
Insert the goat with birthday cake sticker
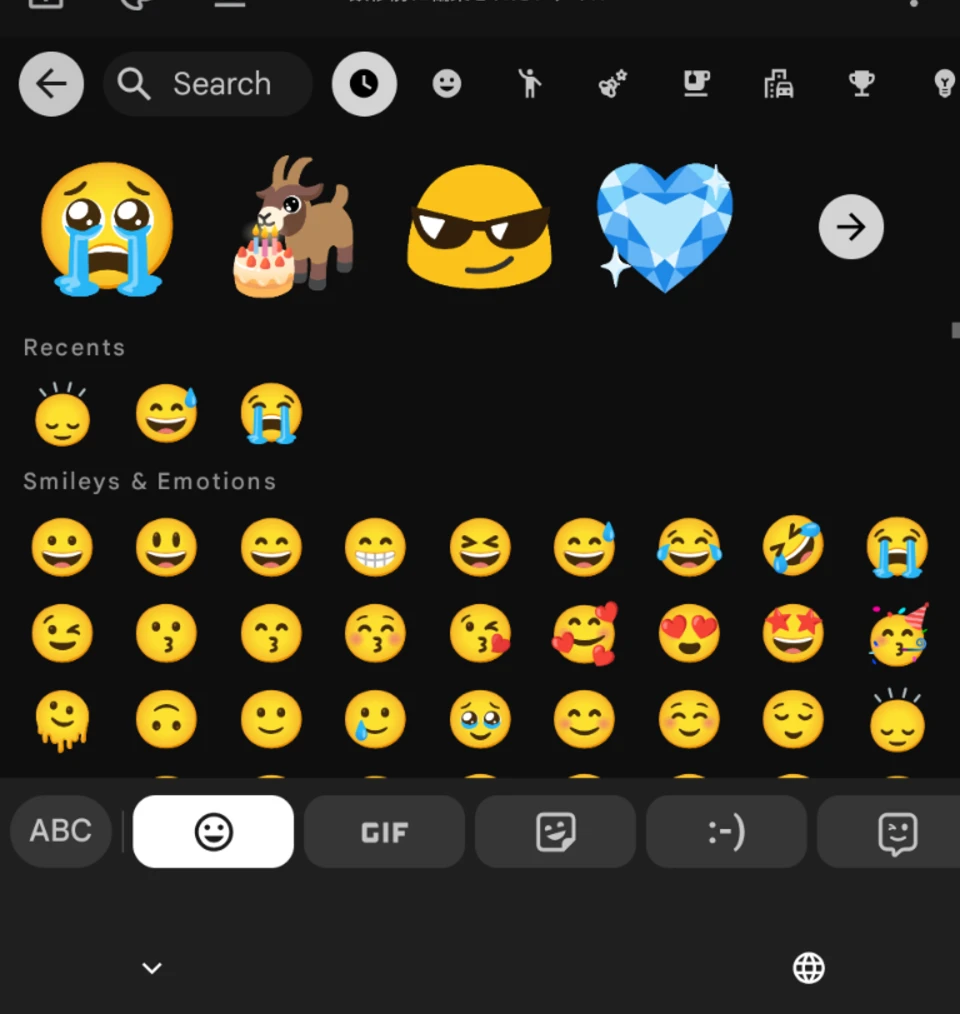pos(292,227)
